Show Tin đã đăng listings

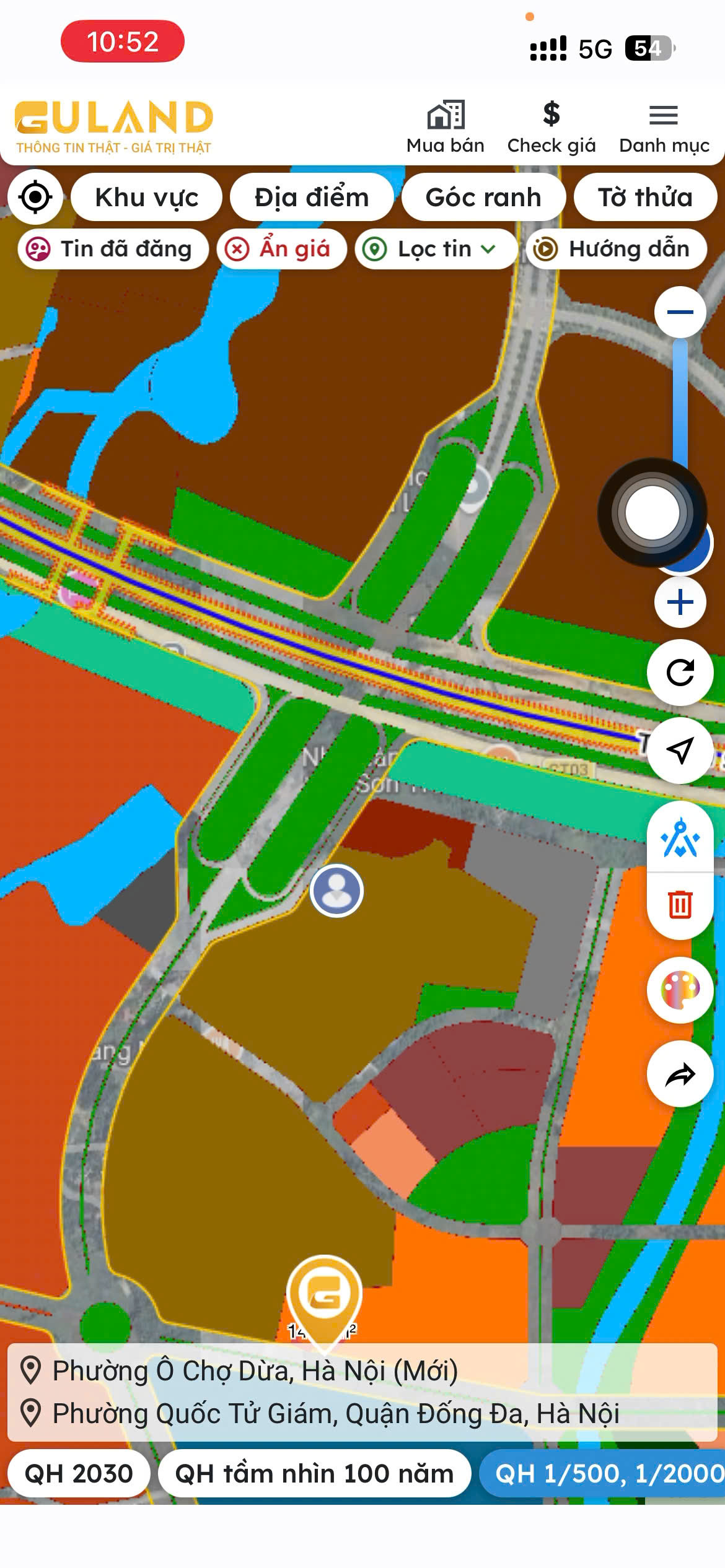[x=113, y=249]
